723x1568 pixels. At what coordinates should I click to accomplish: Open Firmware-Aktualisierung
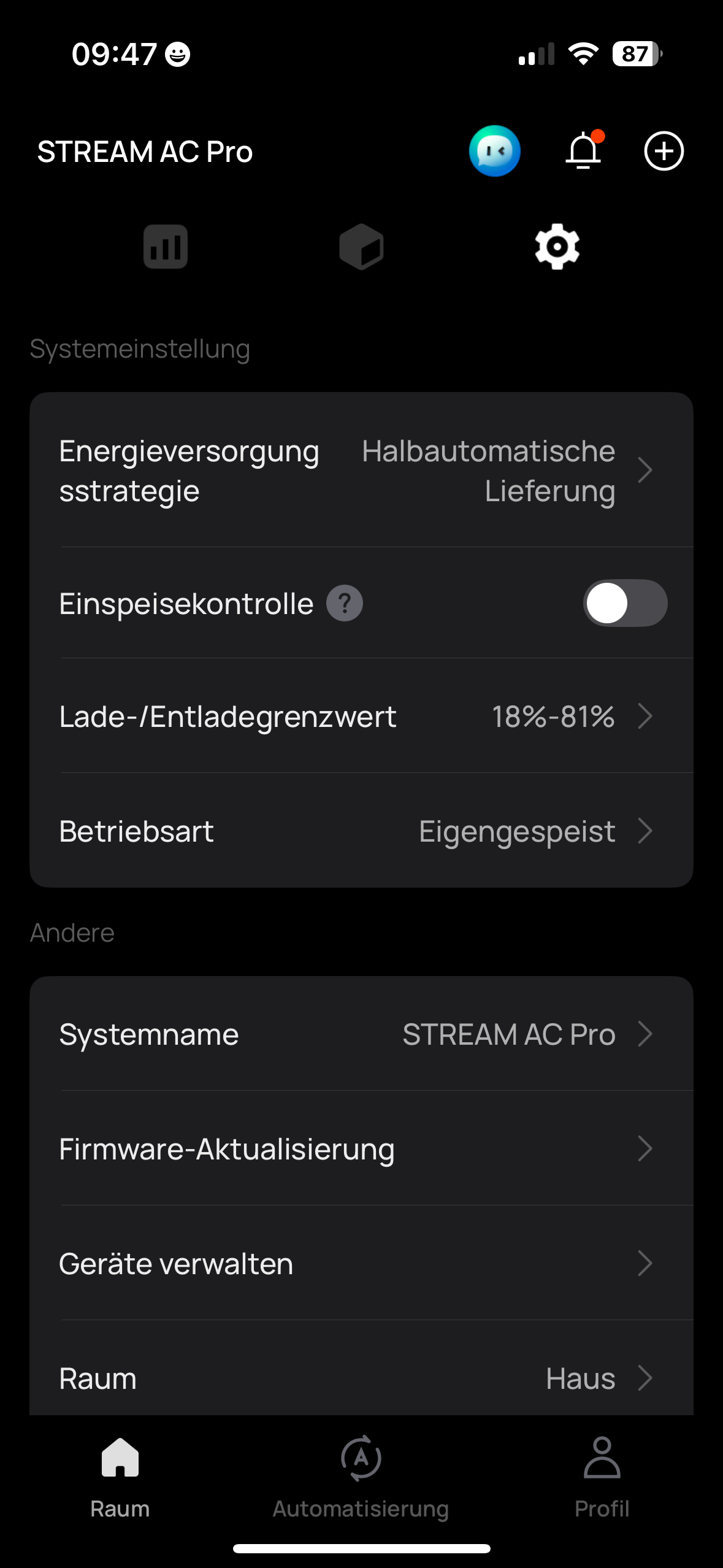point(361,1149)
